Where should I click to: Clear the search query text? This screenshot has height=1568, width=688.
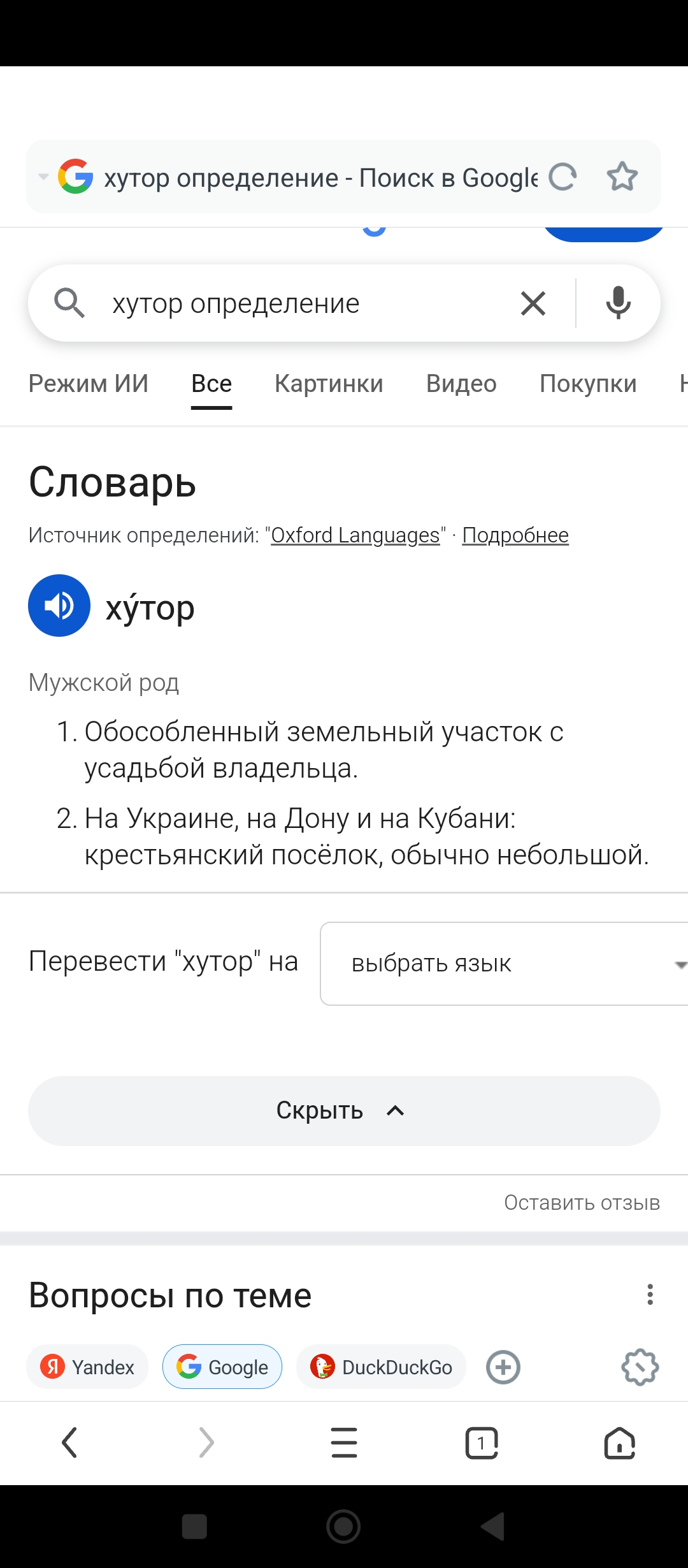pyautogui.click(x=533, y=303)
